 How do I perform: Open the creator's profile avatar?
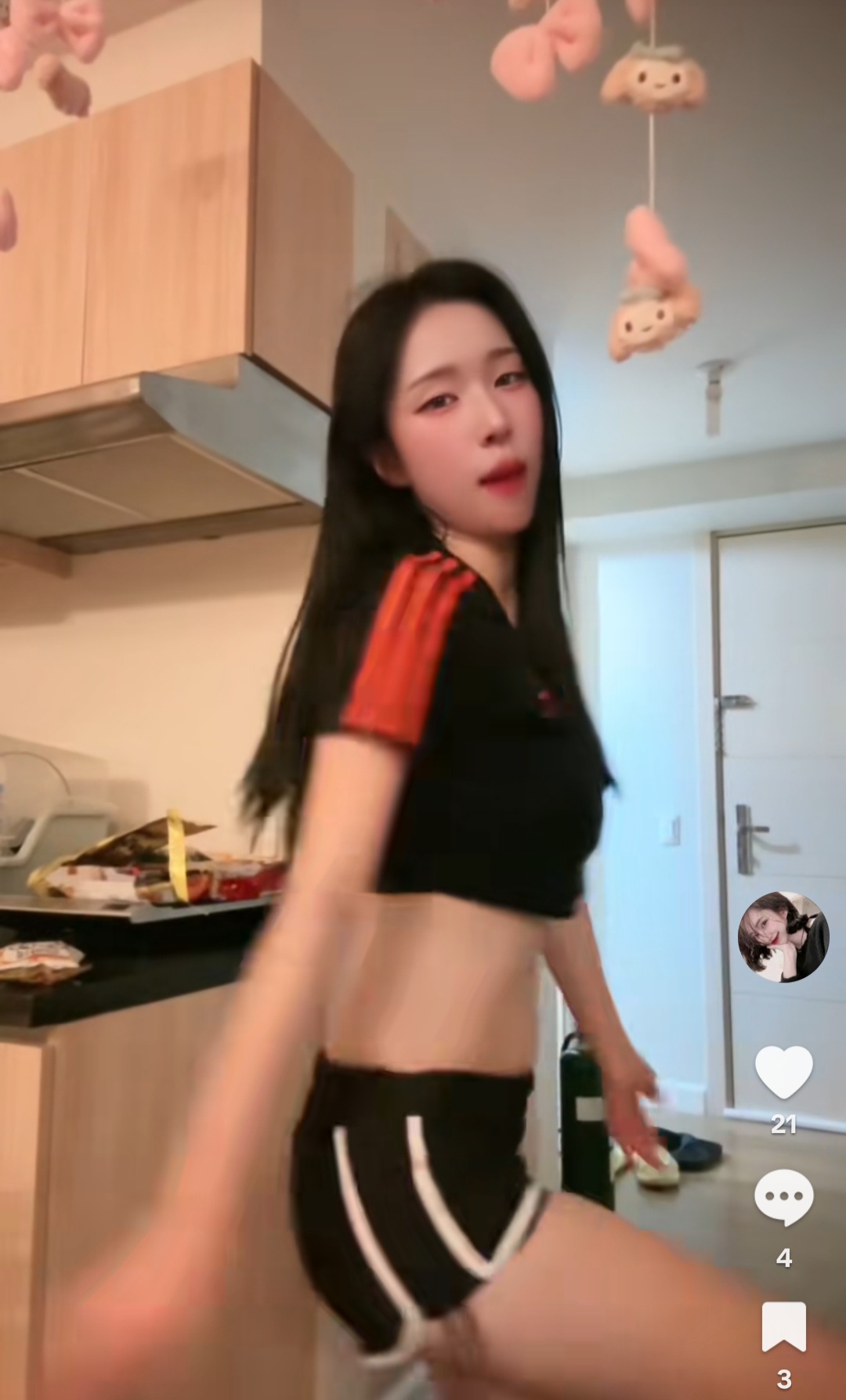point(783,936)
